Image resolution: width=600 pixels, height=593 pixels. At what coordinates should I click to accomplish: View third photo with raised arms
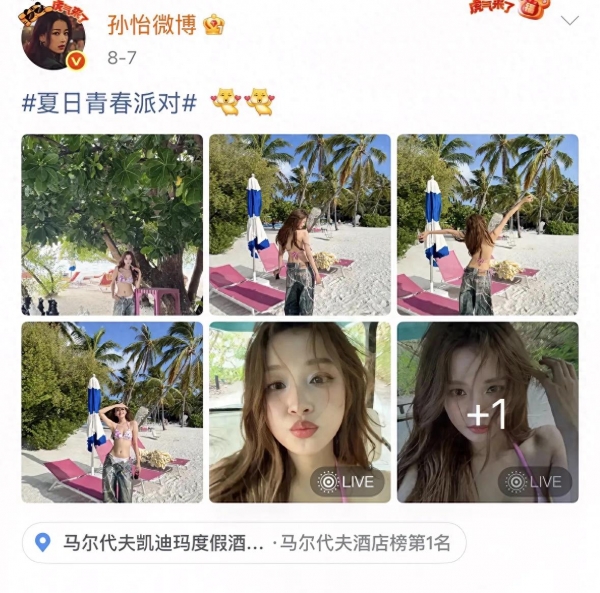487,225
